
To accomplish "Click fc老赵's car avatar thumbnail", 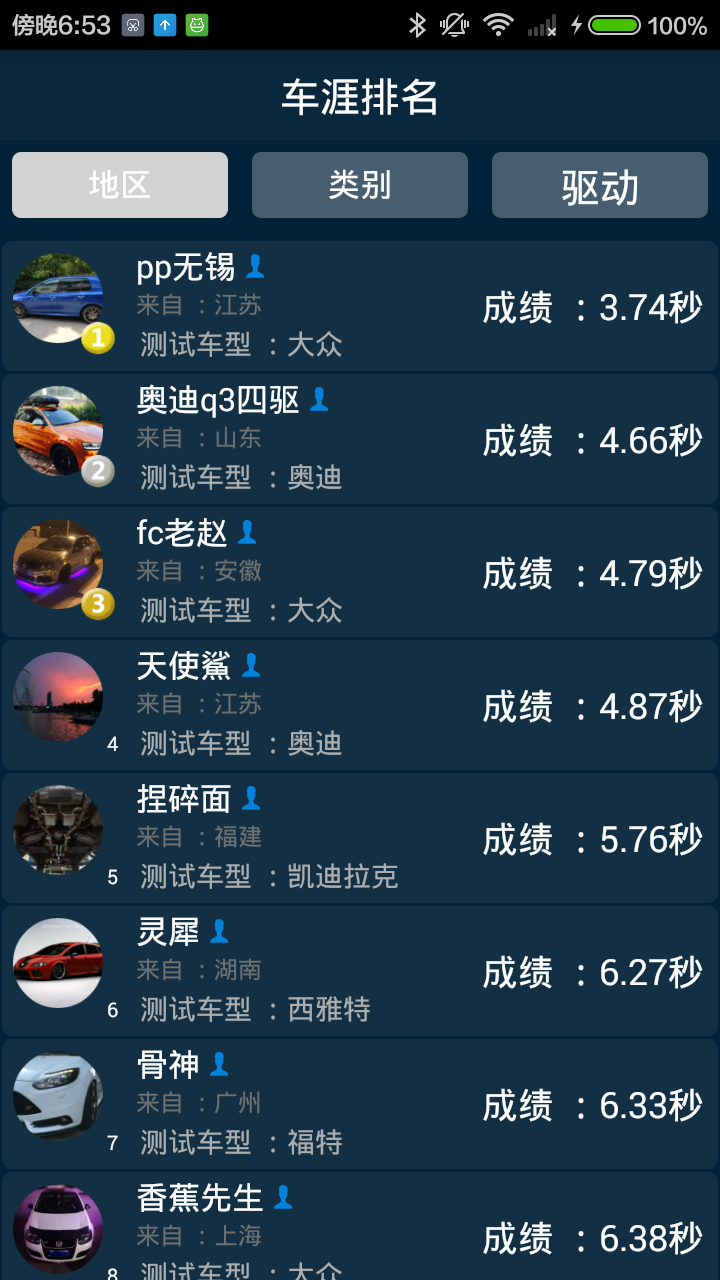I will point(58,565).
